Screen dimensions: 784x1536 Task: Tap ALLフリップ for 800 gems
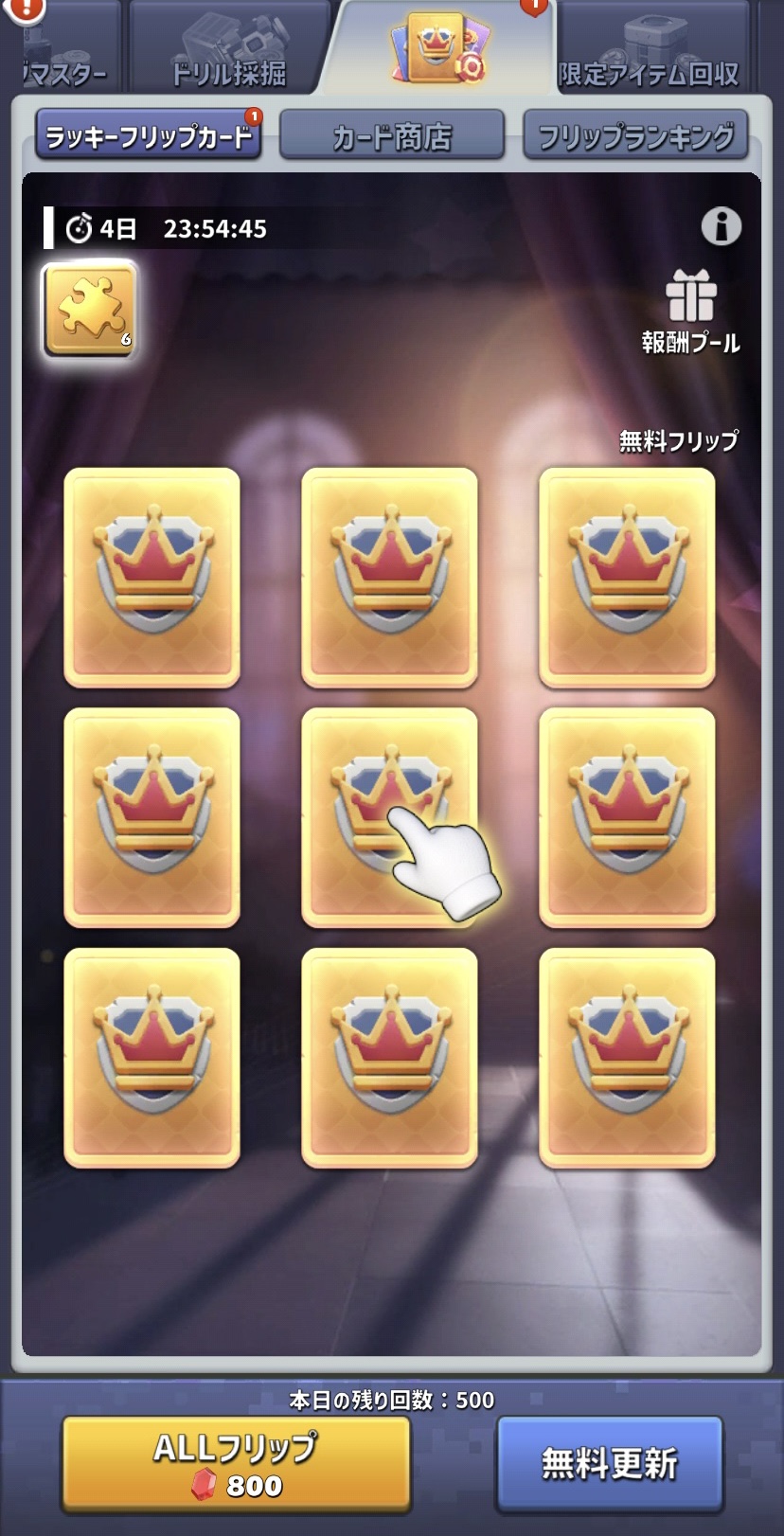tap(236, 1464)
